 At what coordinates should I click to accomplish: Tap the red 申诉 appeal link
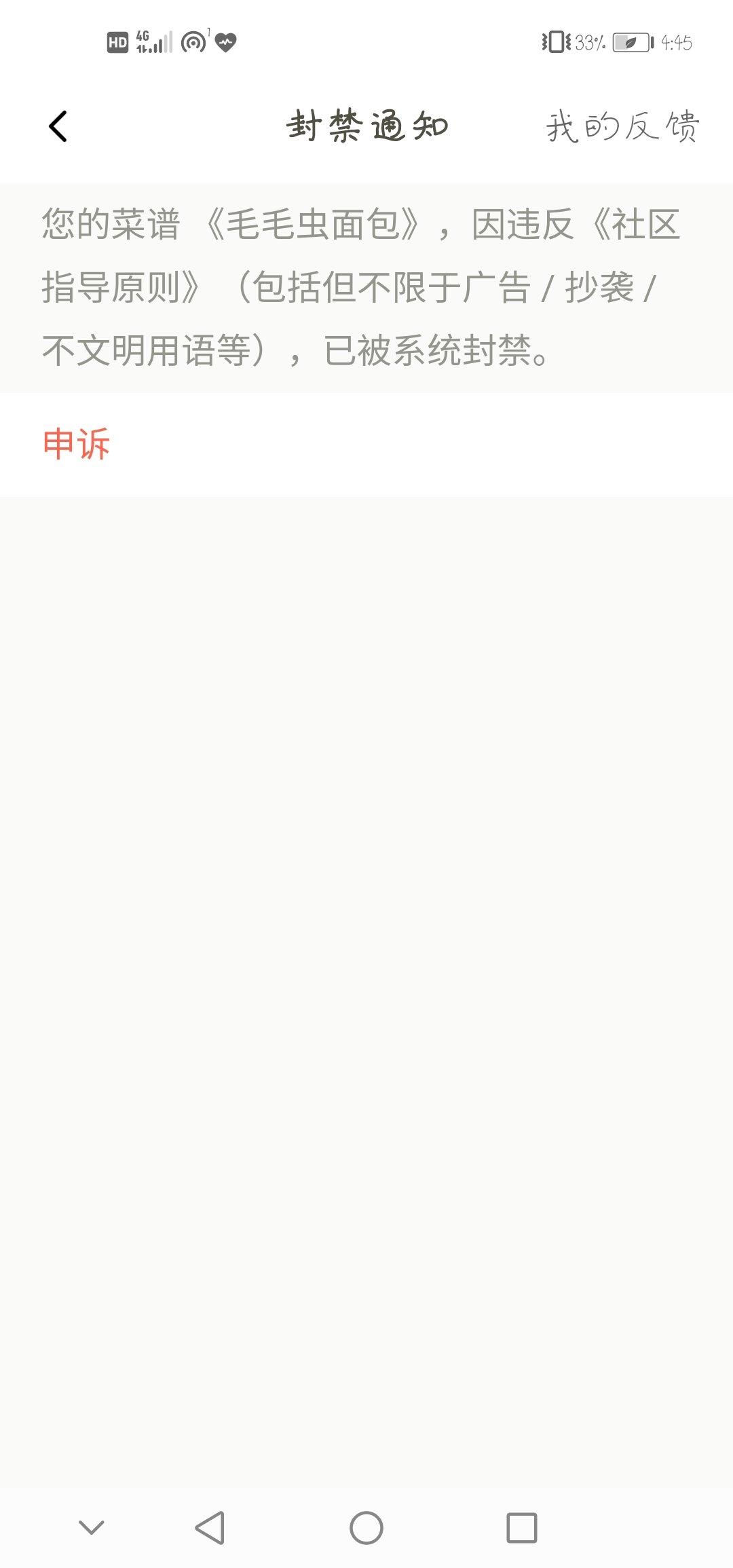[x=76, y=445]
